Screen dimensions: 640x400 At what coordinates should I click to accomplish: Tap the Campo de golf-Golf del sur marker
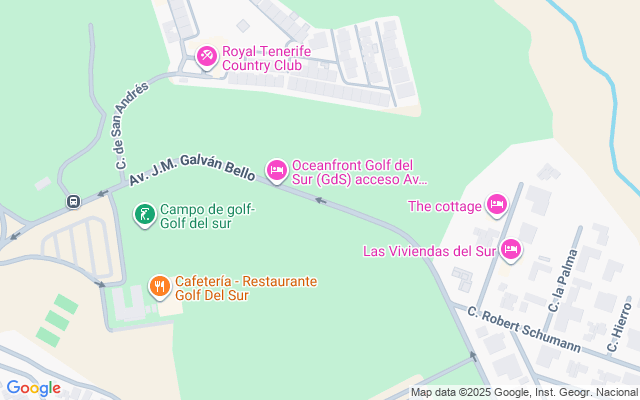pos(145,214)
